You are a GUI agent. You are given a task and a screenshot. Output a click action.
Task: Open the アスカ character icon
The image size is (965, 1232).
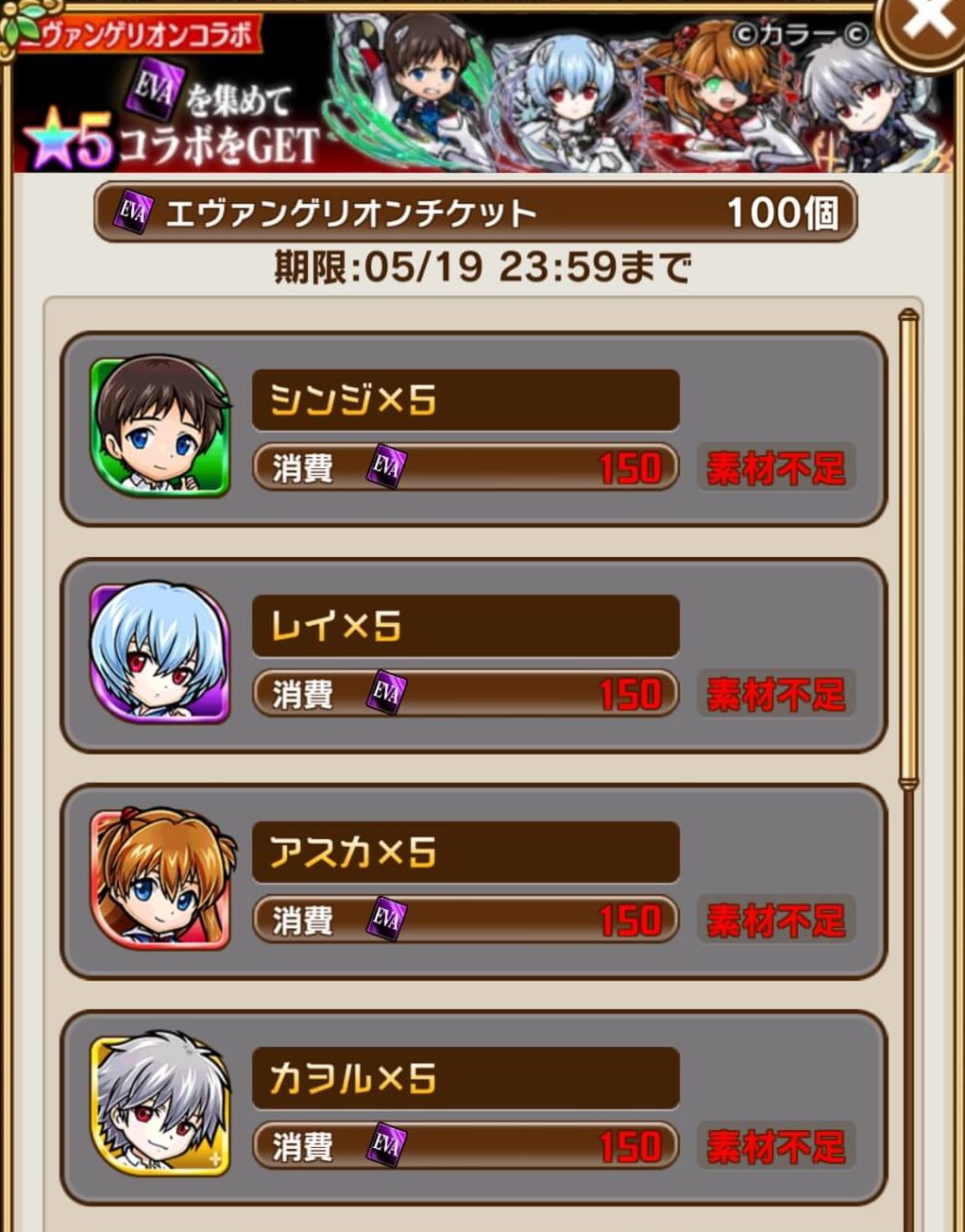160,879
